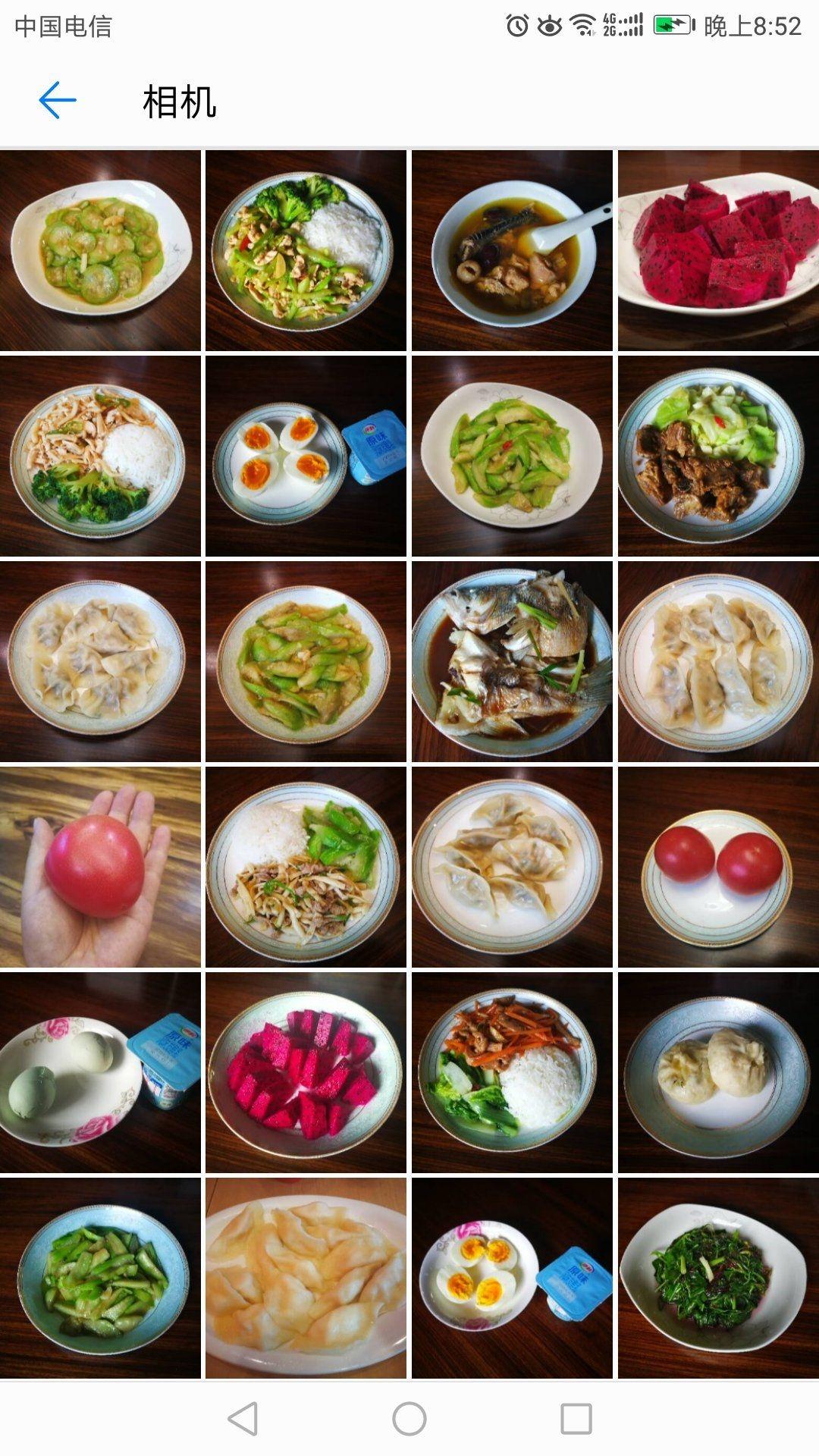Open the carrot stir-fry with rice photo
The height and width of the screenshot is (1456, 819).
point(512,1072)
